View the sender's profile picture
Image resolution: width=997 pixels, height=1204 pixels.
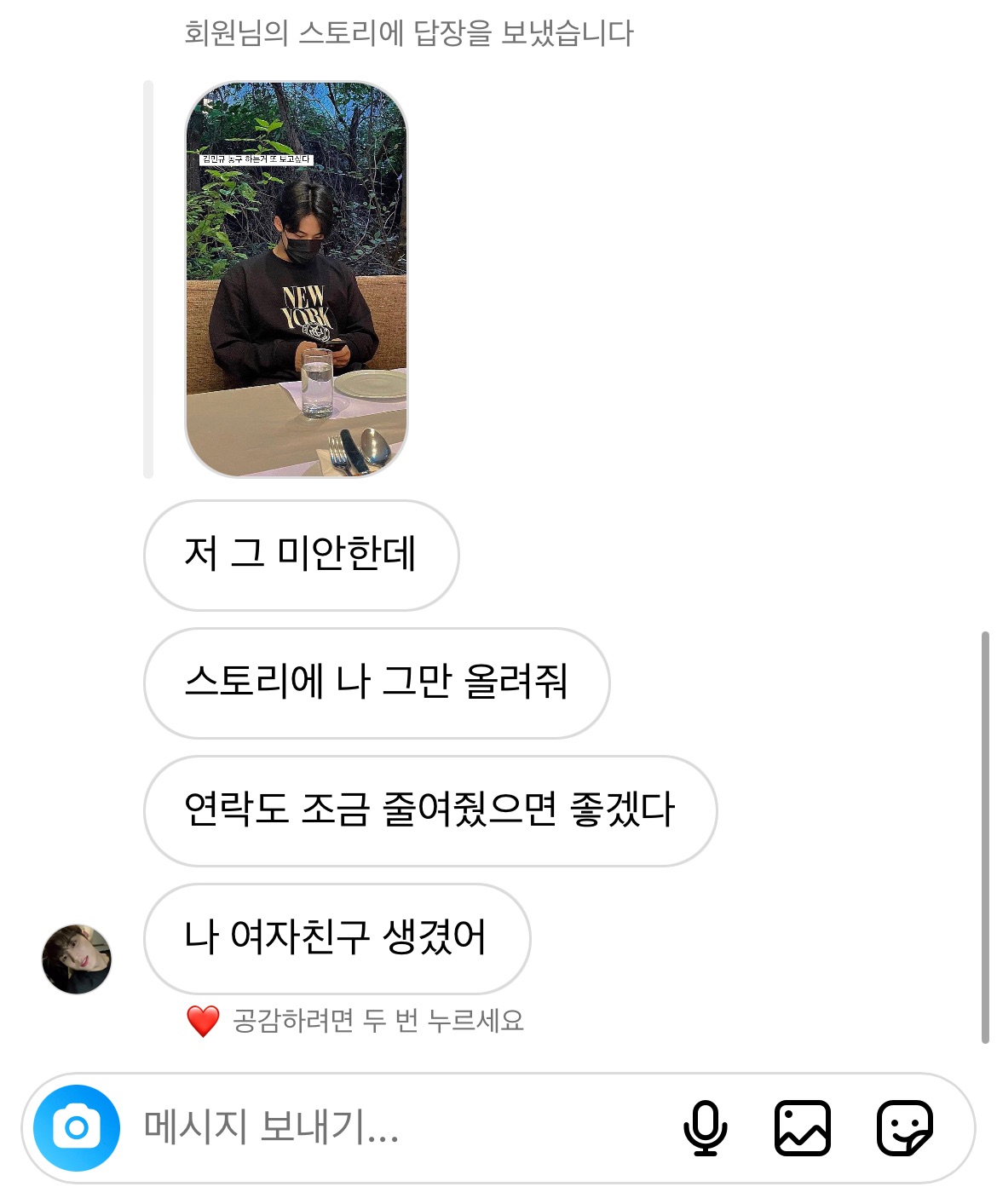(77, 959)
